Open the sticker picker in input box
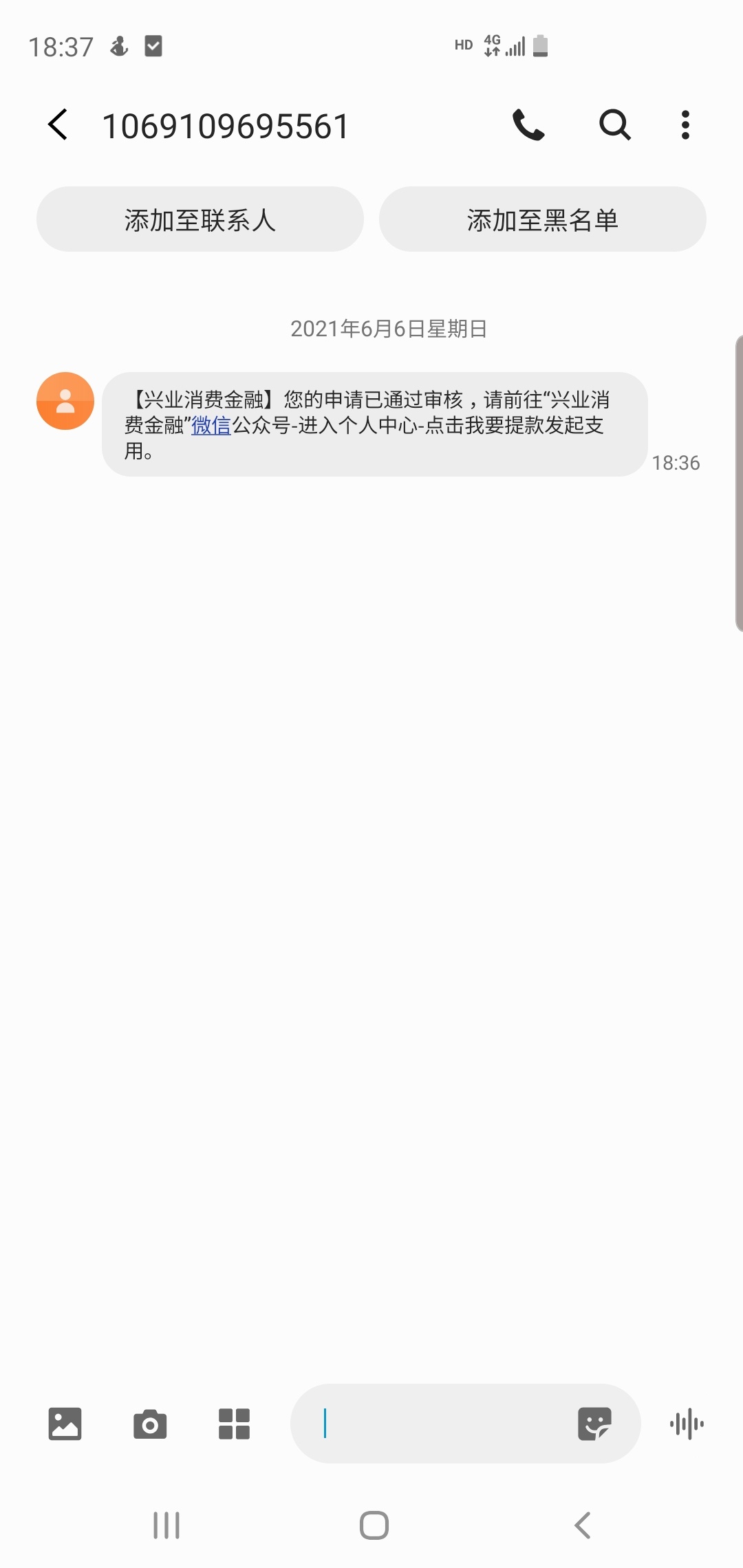The height and width of the screenshot is (1568, 743). click(x=594, y=1424)
